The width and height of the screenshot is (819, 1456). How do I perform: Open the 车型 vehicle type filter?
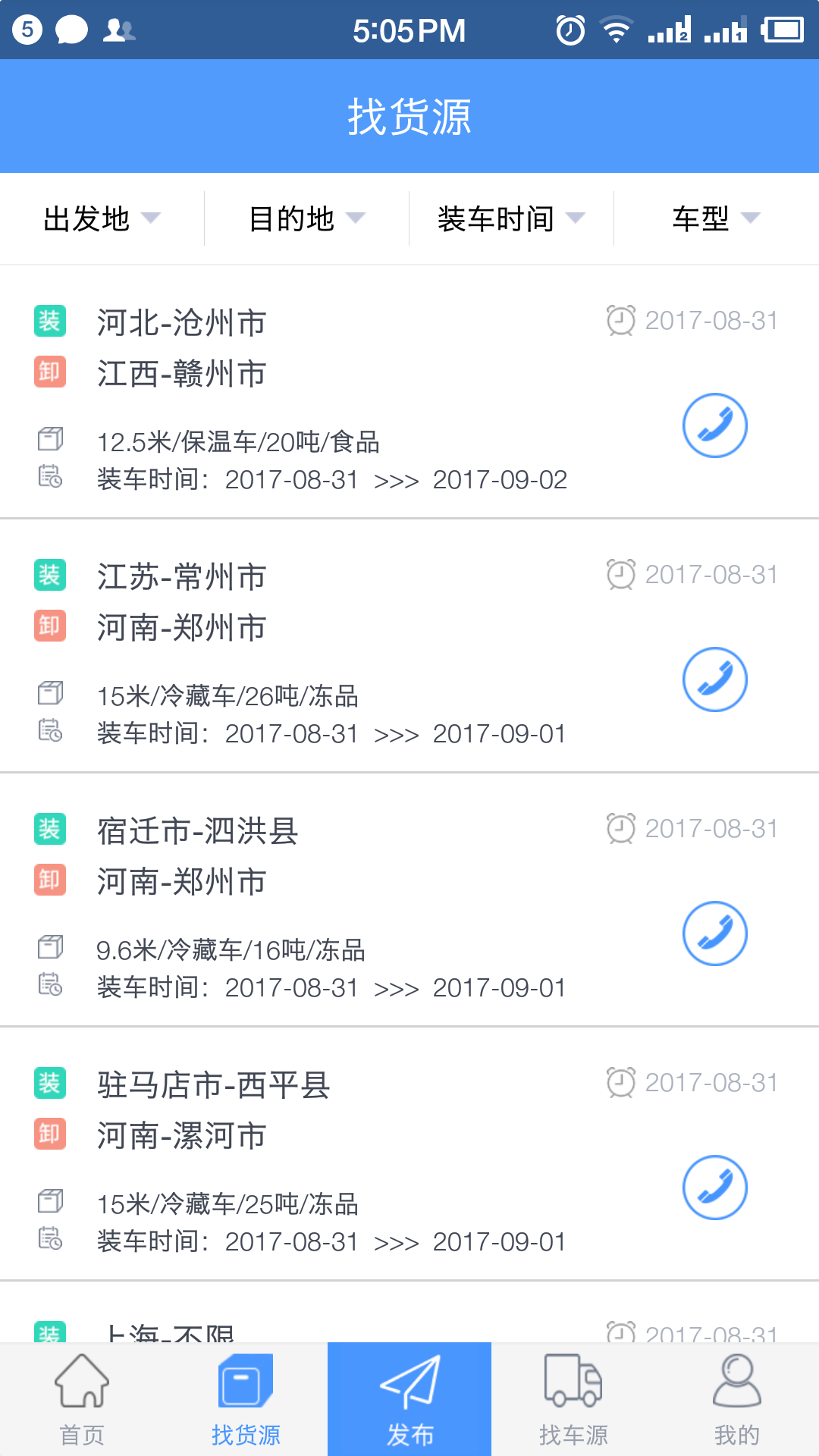tap(714, 218)
